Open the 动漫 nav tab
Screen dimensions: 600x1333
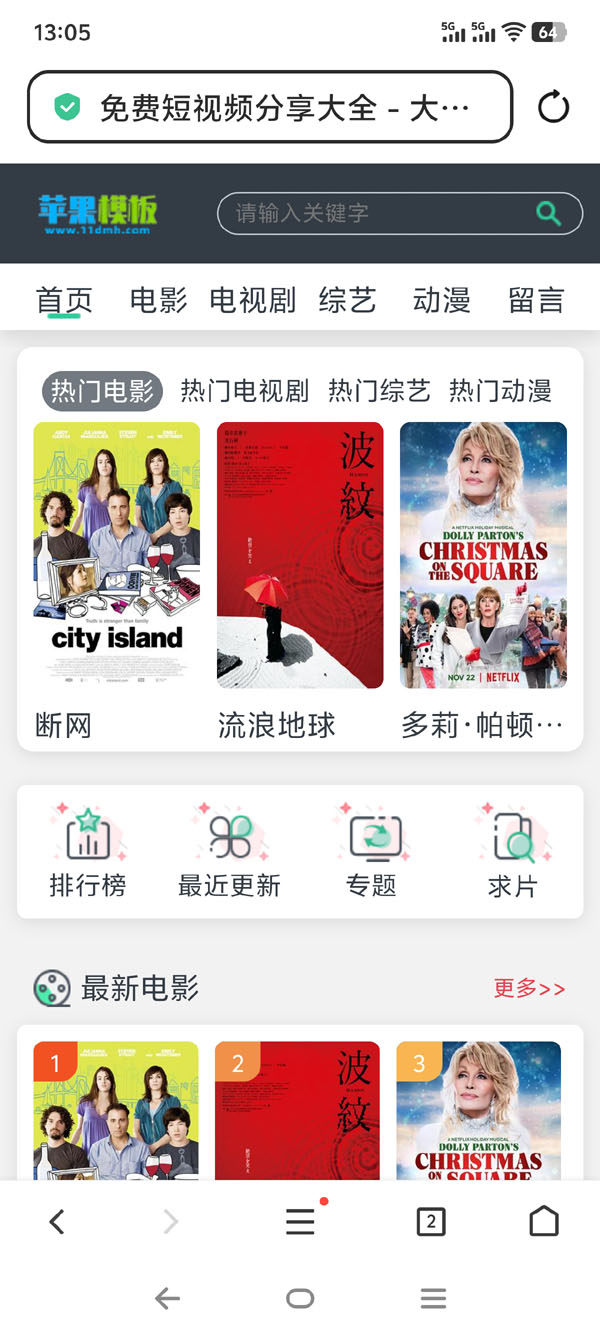pyautogui.click(x=441, y=300)
